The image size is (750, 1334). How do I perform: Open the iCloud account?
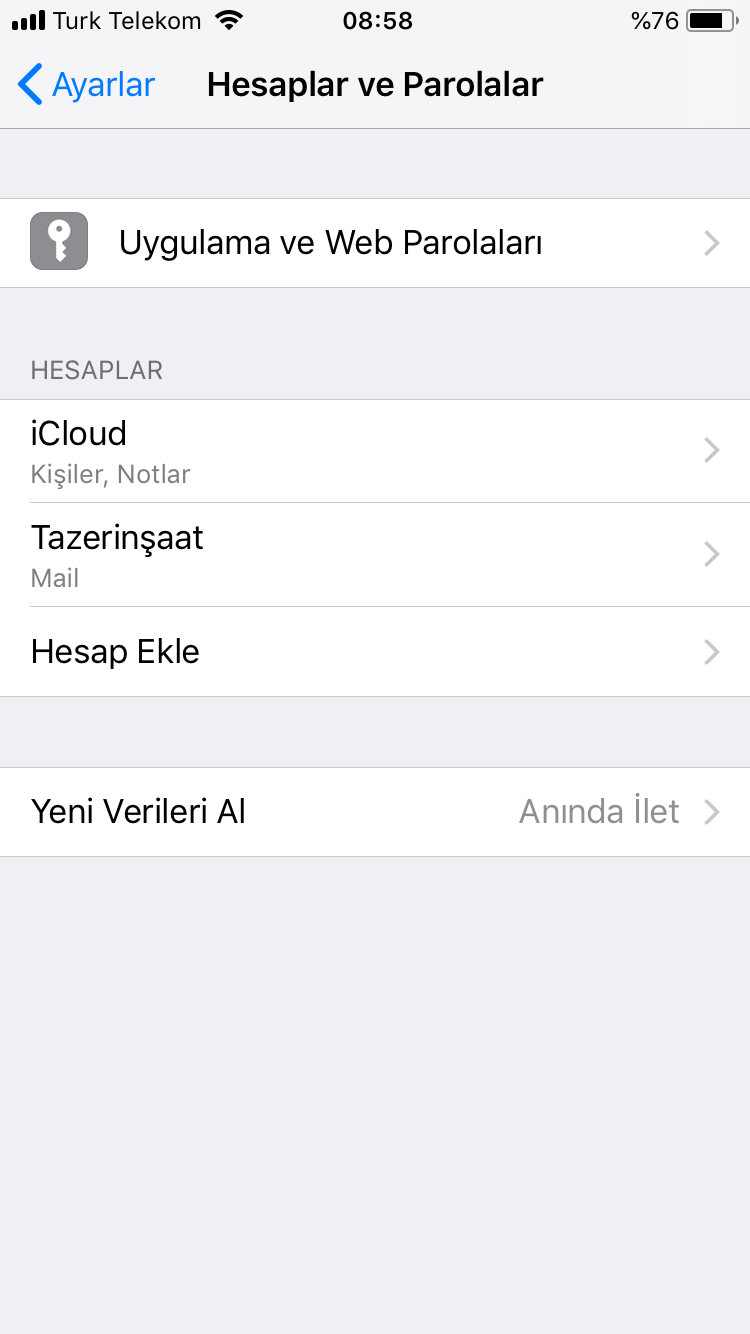click(375, 451)
